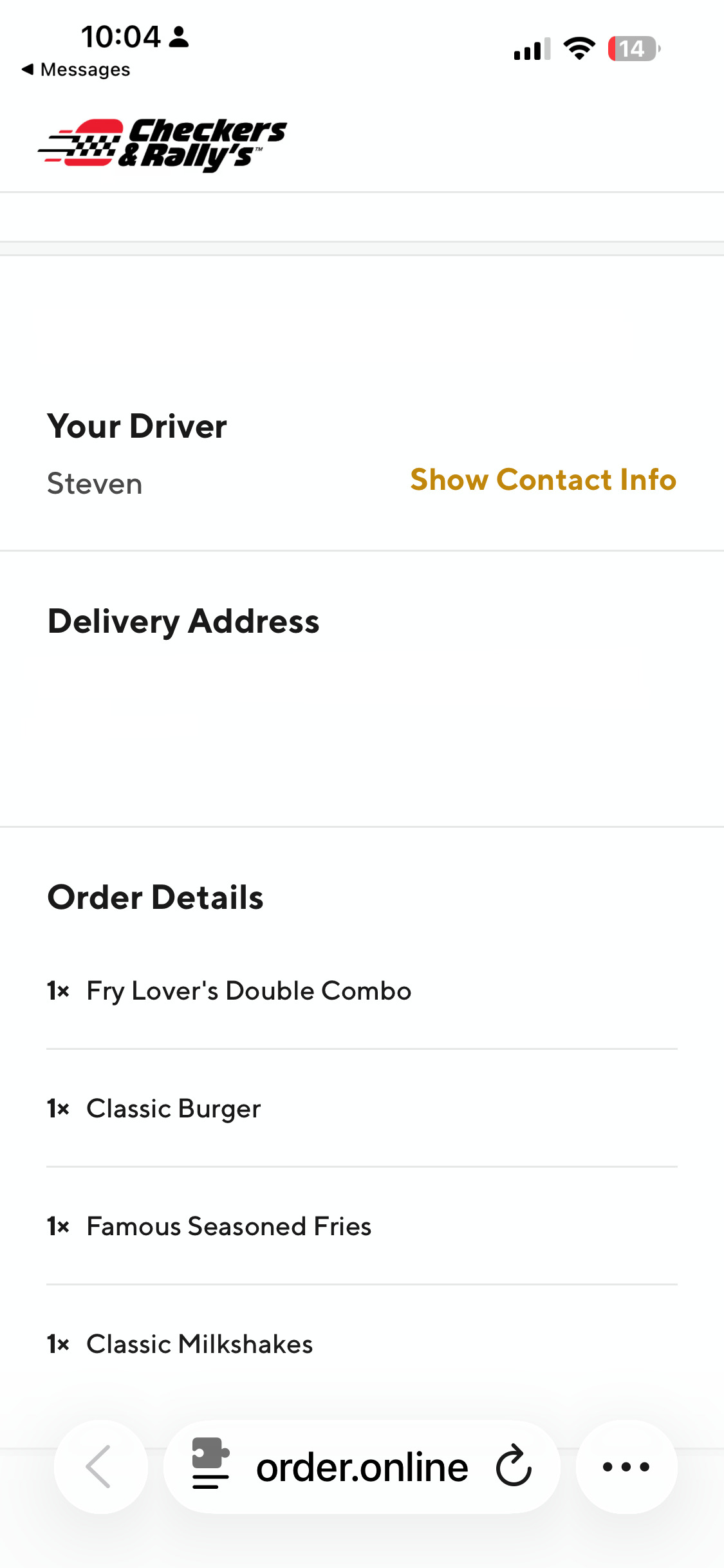Show the driver's contact info
The image size is (724, 1568).
coord(543,480)
